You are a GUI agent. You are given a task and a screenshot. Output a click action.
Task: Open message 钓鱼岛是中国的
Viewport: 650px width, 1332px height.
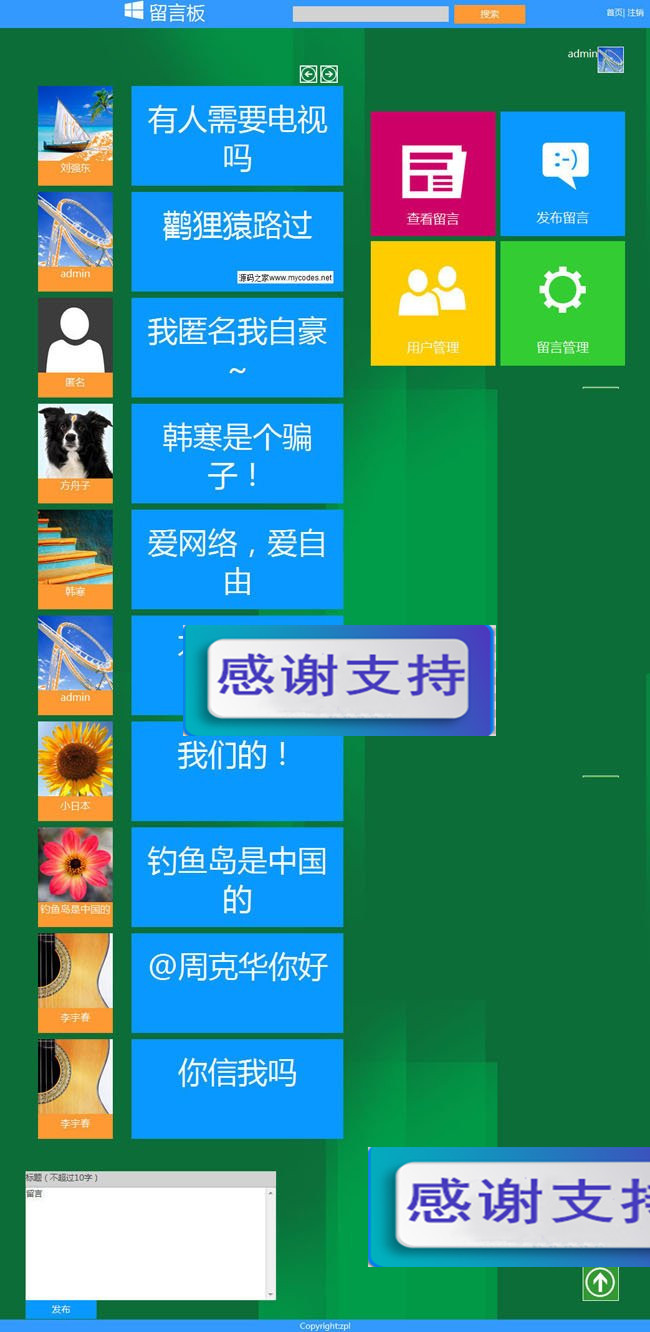click(x=237, y=877)
